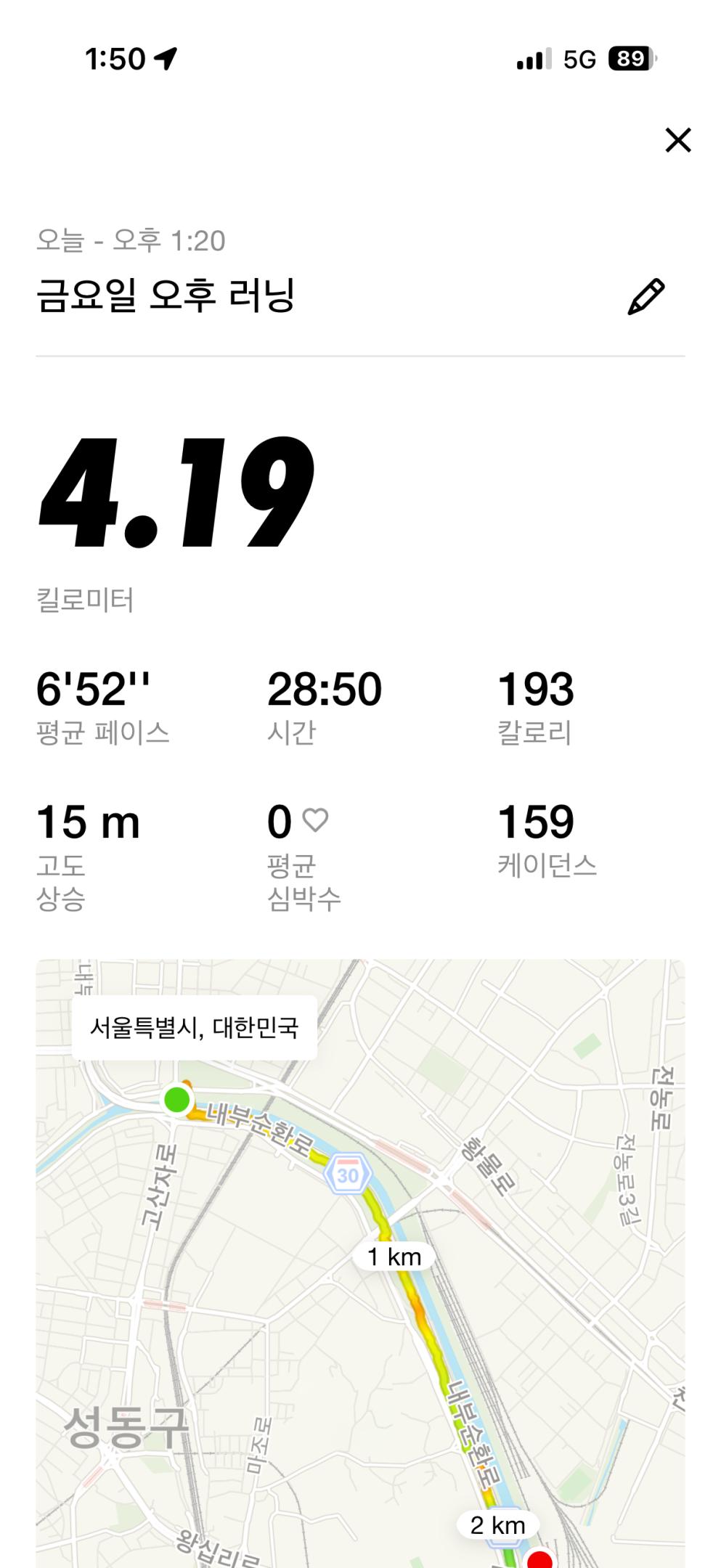Tap the heart icon next to average heart rate
This screenshot has width=721, height=1568.
click(315, 819)
